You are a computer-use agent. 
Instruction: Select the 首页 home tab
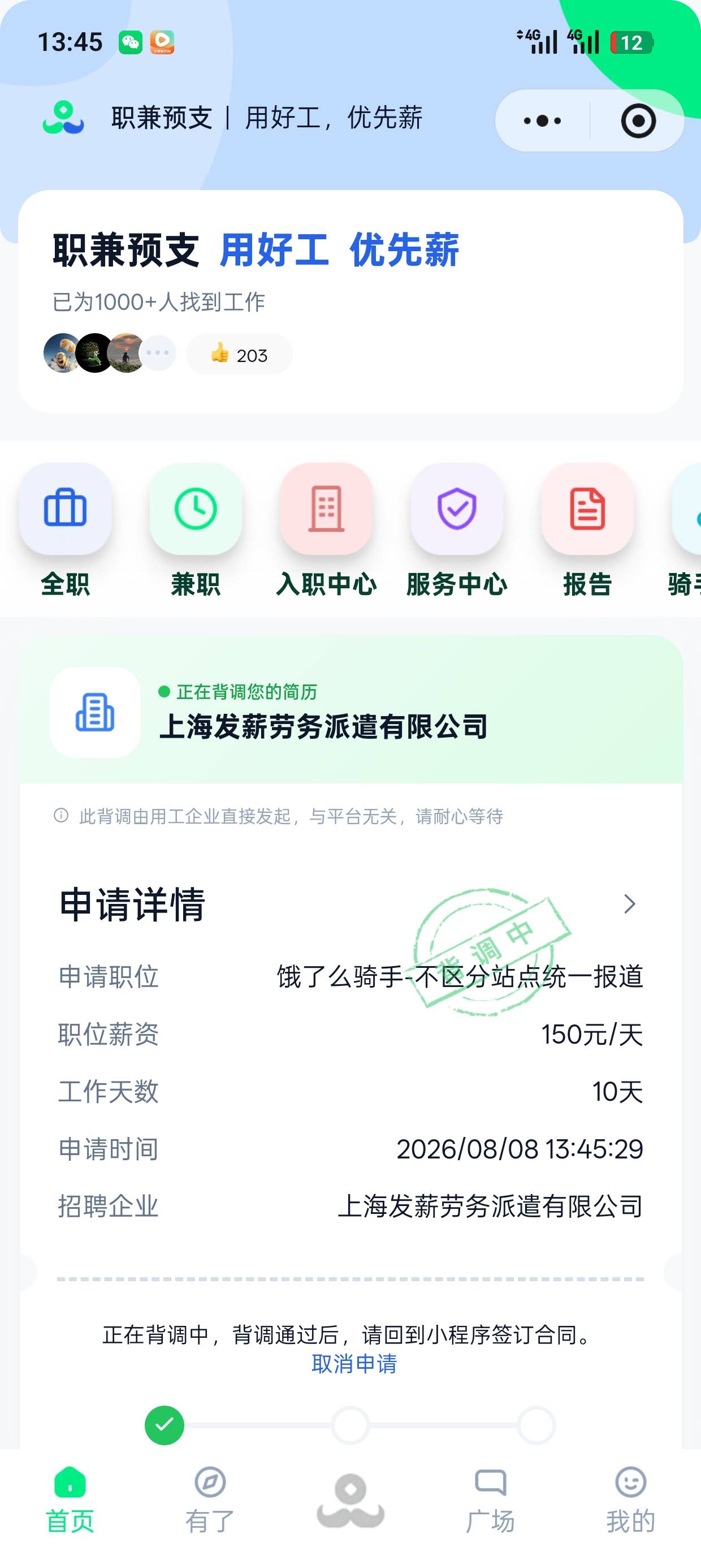coord(70,1500)
